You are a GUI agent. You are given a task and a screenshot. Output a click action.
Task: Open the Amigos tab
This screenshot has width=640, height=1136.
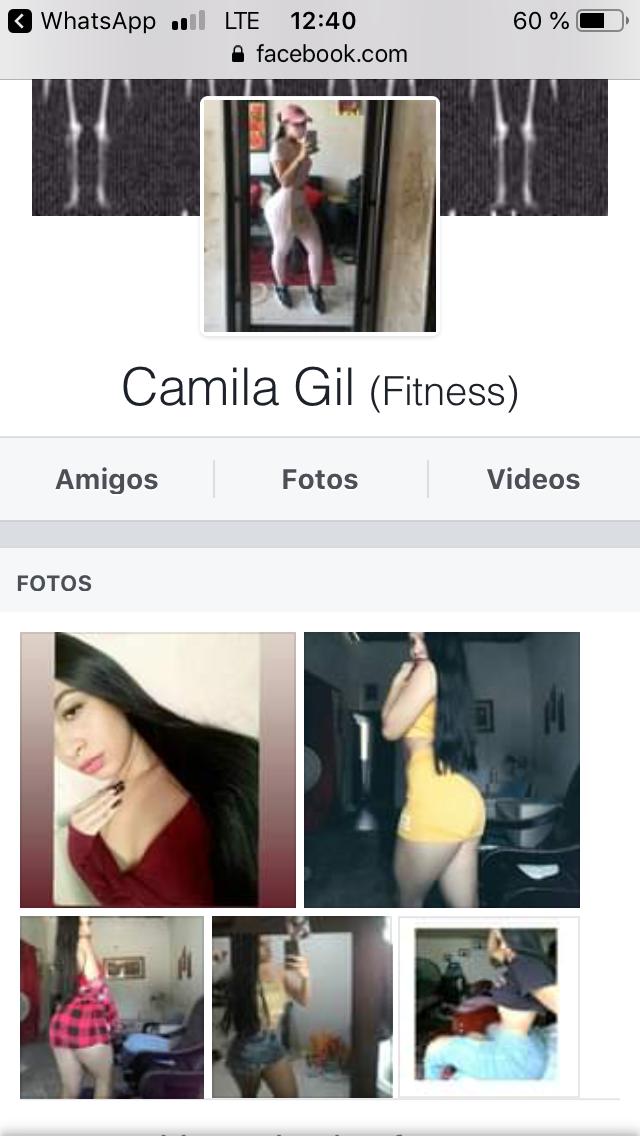click(x=106, y=479)
